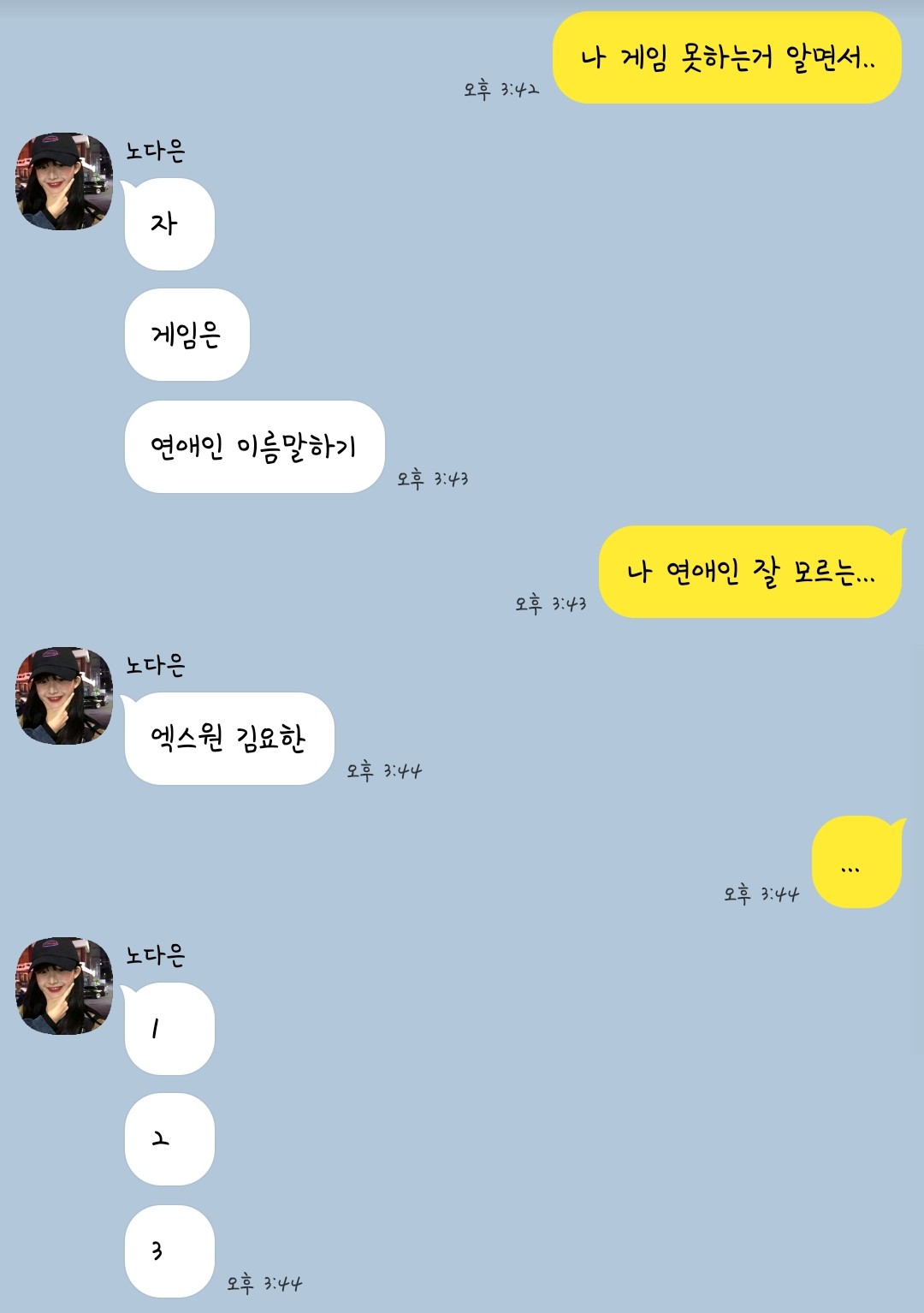The height and width of the screenshot is (1313, 924).
Task: Open 노다은's profile picture beside the 자 message
Action: pos(64,181)
